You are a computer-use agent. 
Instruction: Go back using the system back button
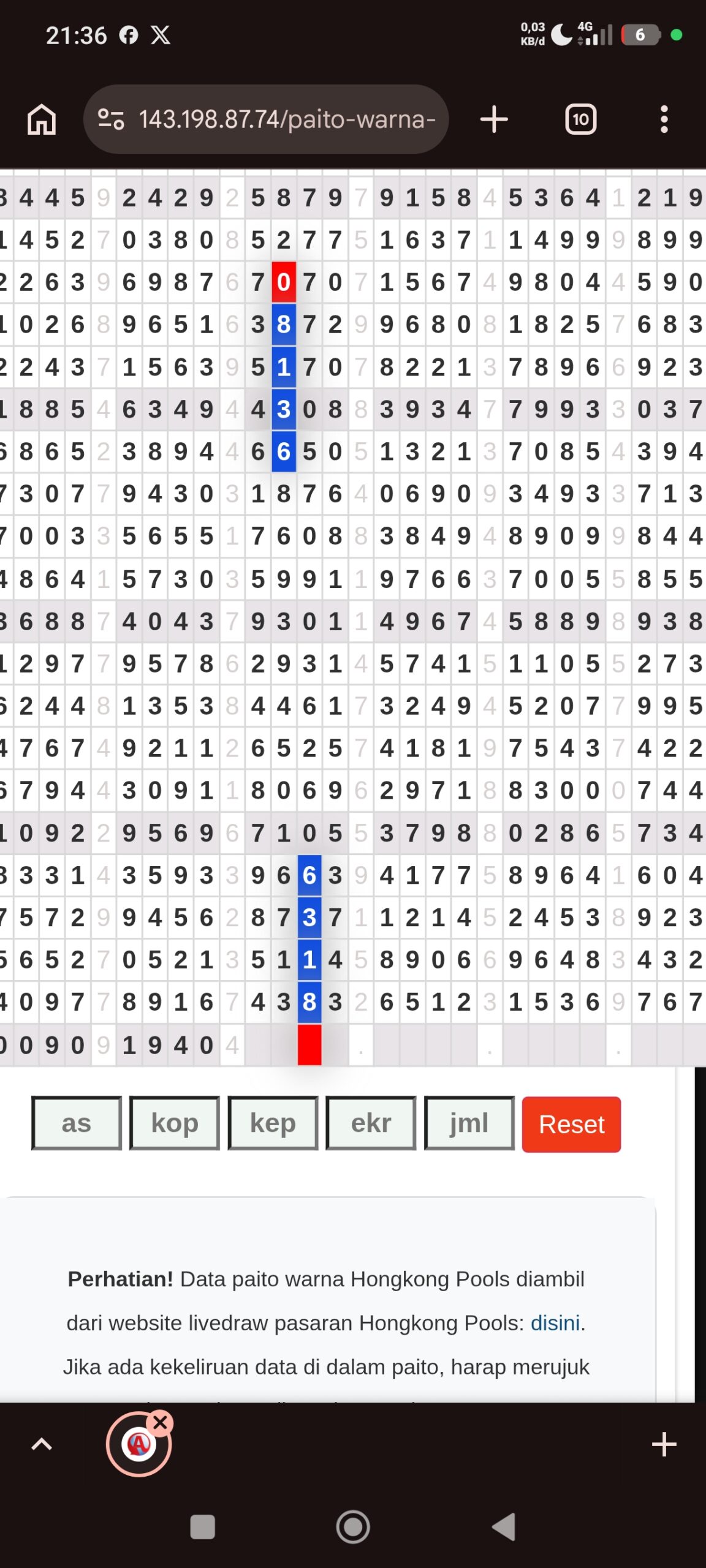[x=504, y=1527]
